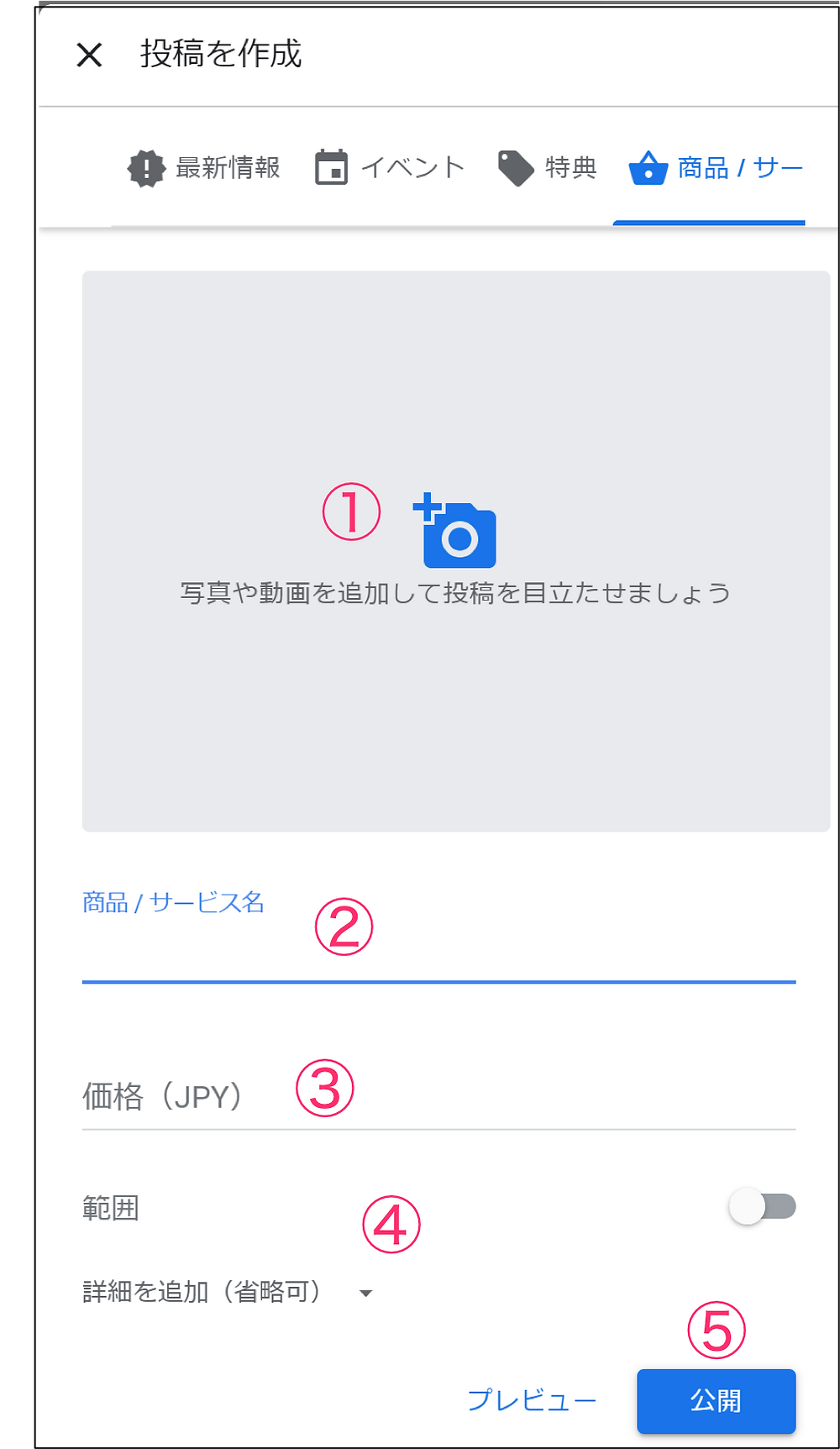Expand 詳細を追加（省略可）
The height and width of the screenshot is (1449, 840).
[227, 1292]
